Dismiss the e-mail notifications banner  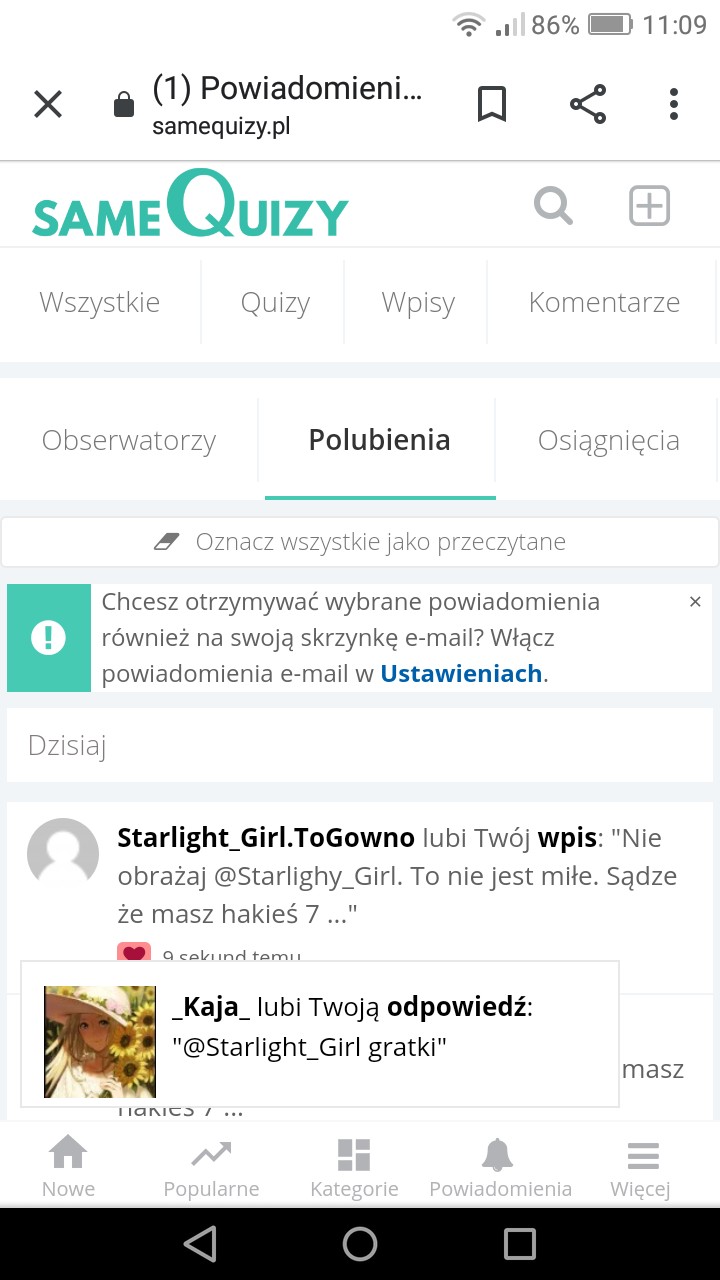point(695,602)
